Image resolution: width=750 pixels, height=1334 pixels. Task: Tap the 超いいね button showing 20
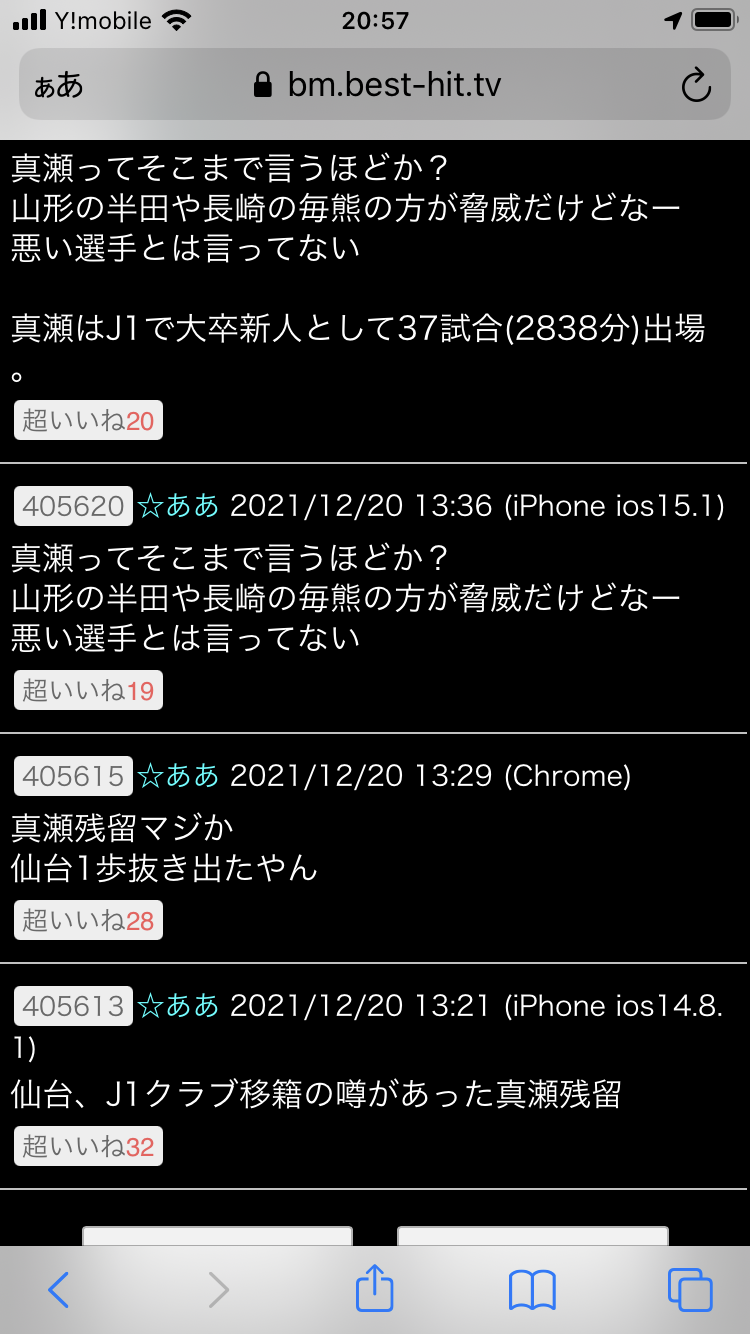pos(88,421)
